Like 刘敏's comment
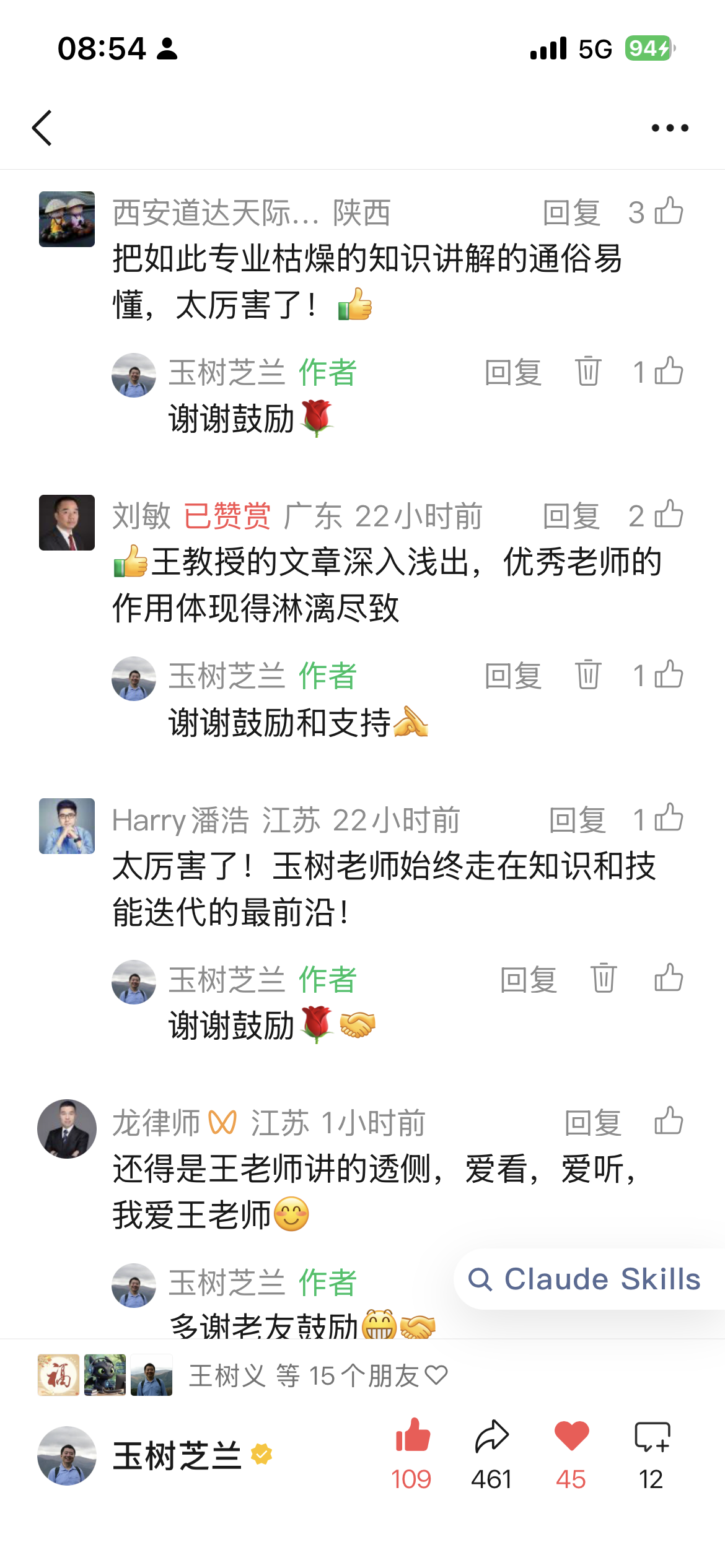The image size is (725, 1568). pos(668,515)
